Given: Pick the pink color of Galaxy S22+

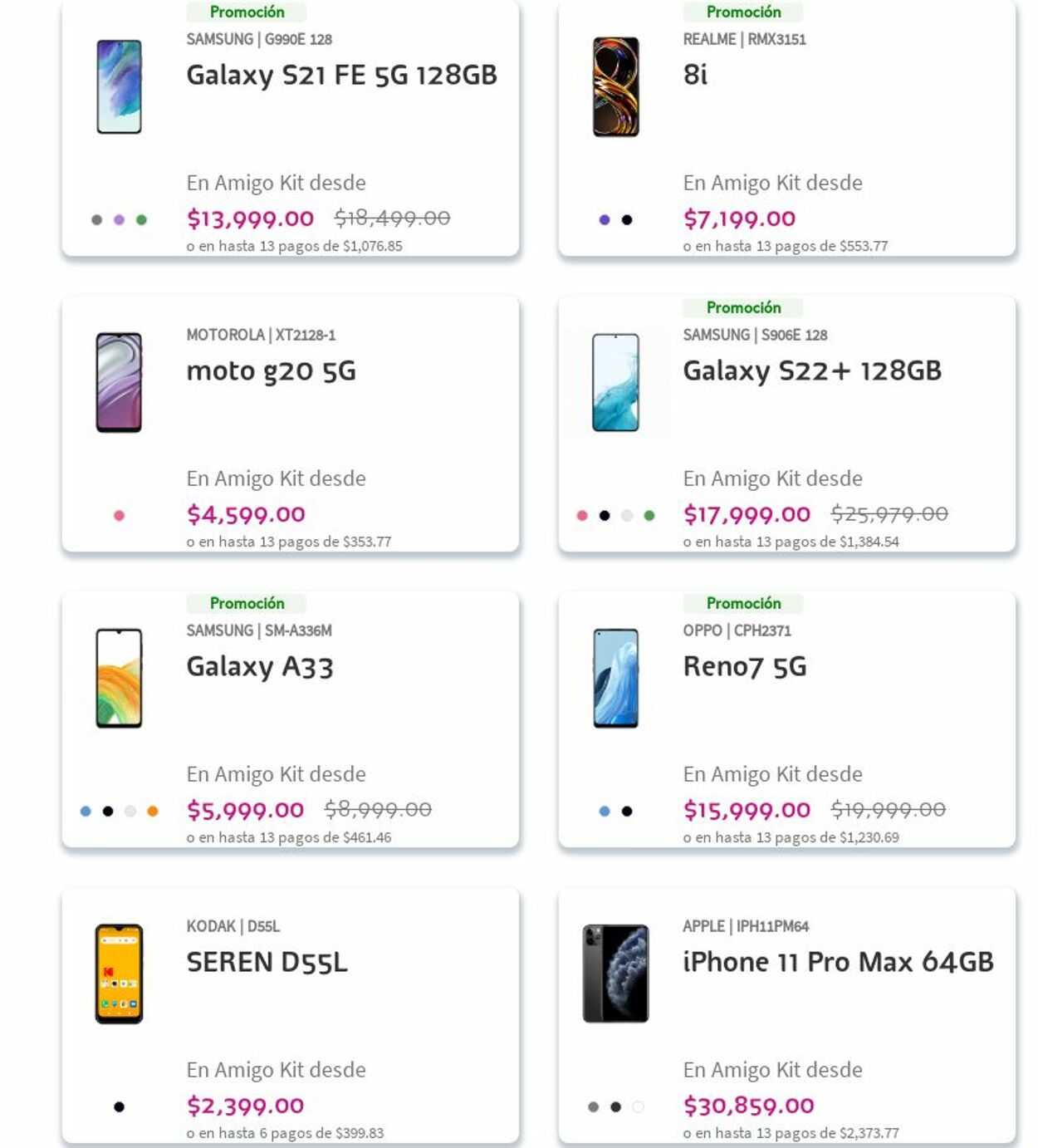Looking at the screenshot, I should click(x=582, y=516).
